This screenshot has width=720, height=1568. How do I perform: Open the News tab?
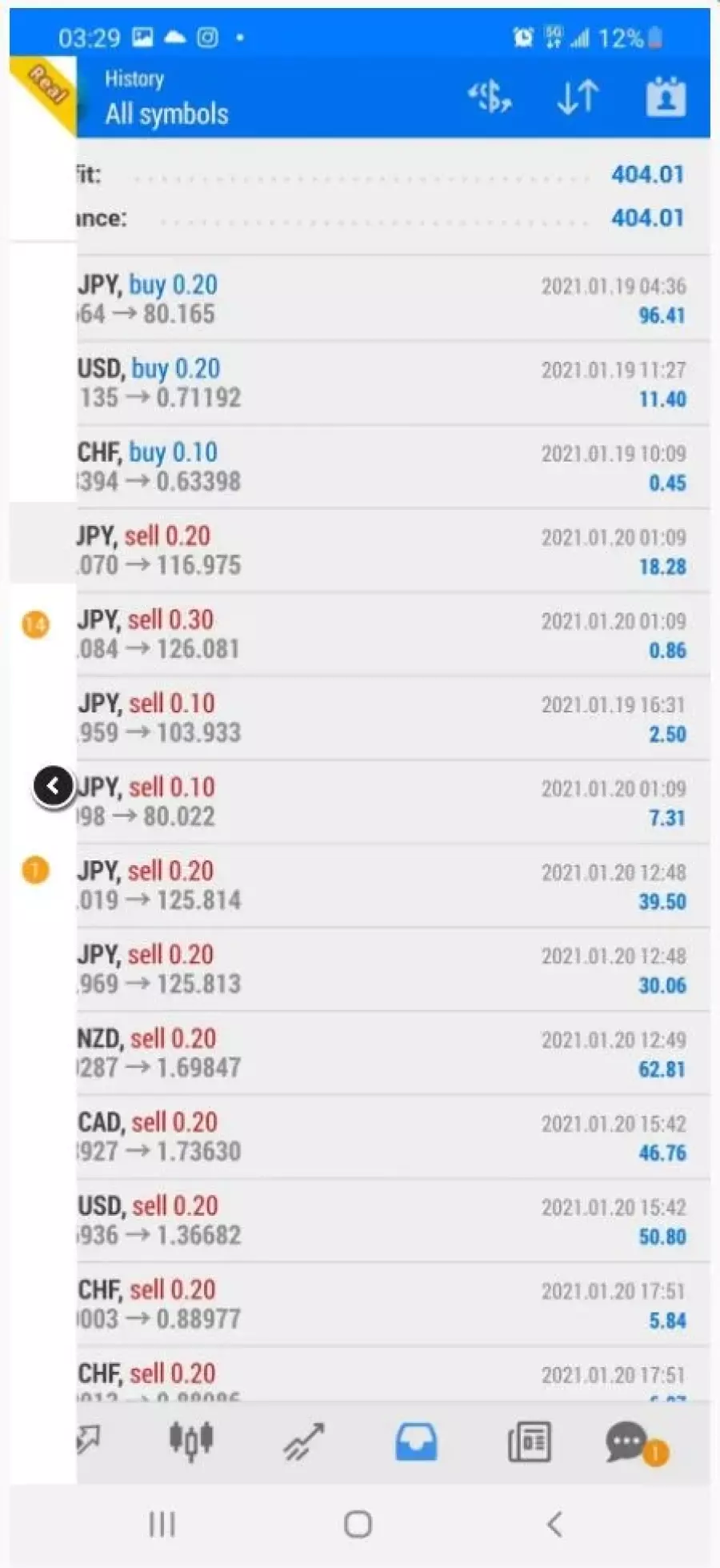(529, 1442)
